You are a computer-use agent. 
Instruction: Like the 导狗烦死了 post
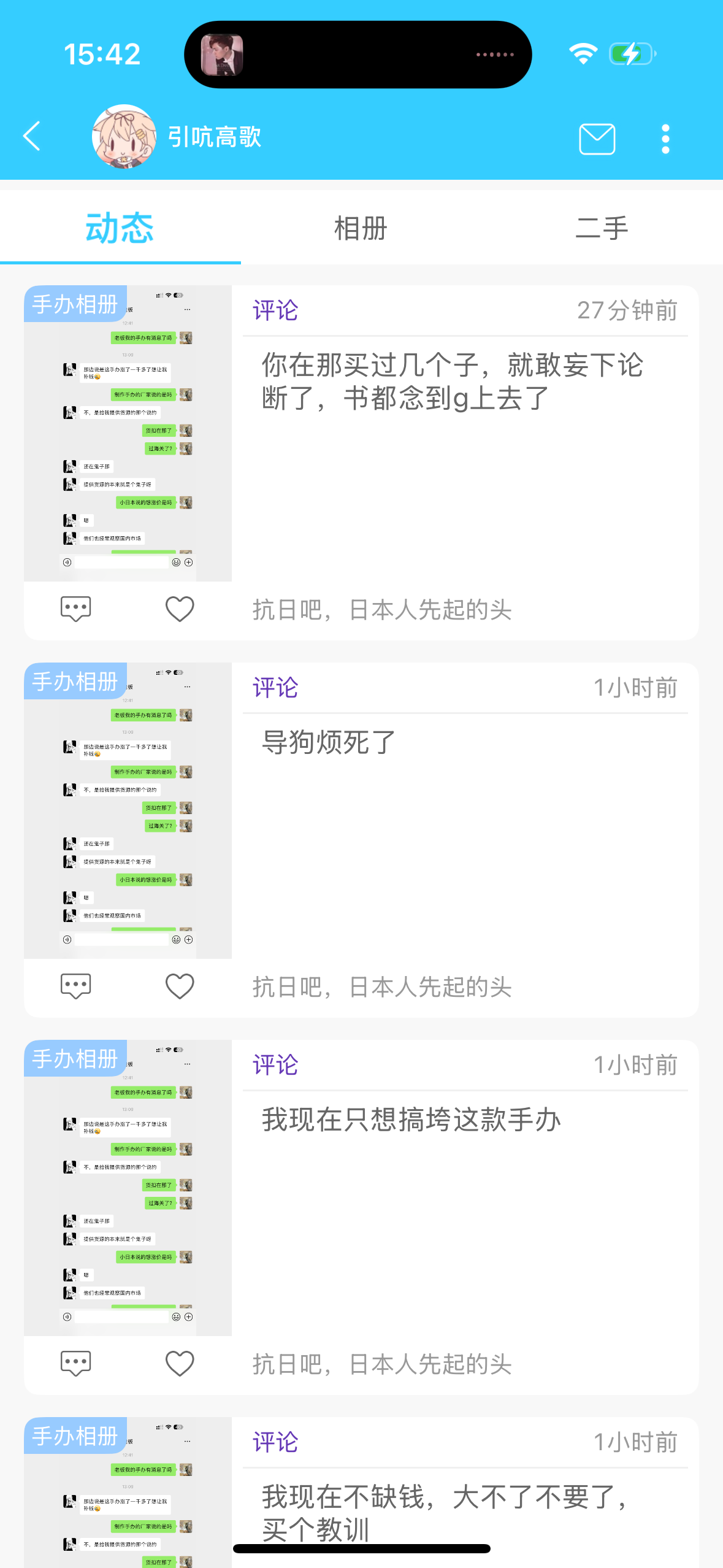pyautogui.click(x=180, y=986)
